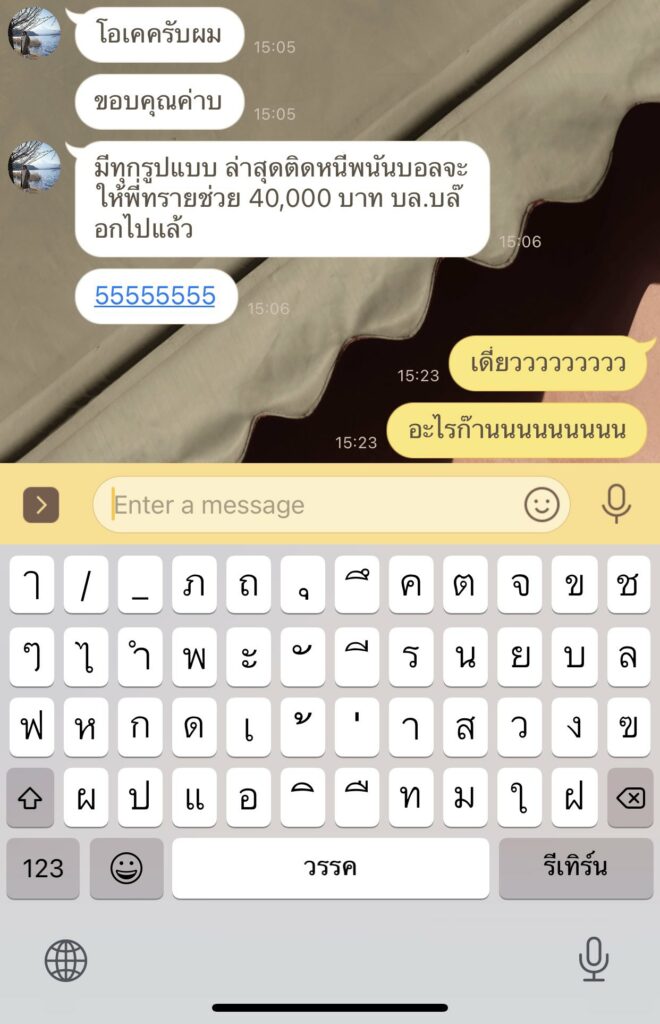The image size is (660, 1024).
Task: Record a voice message with the microphone
Action: [x=616, y=504]
